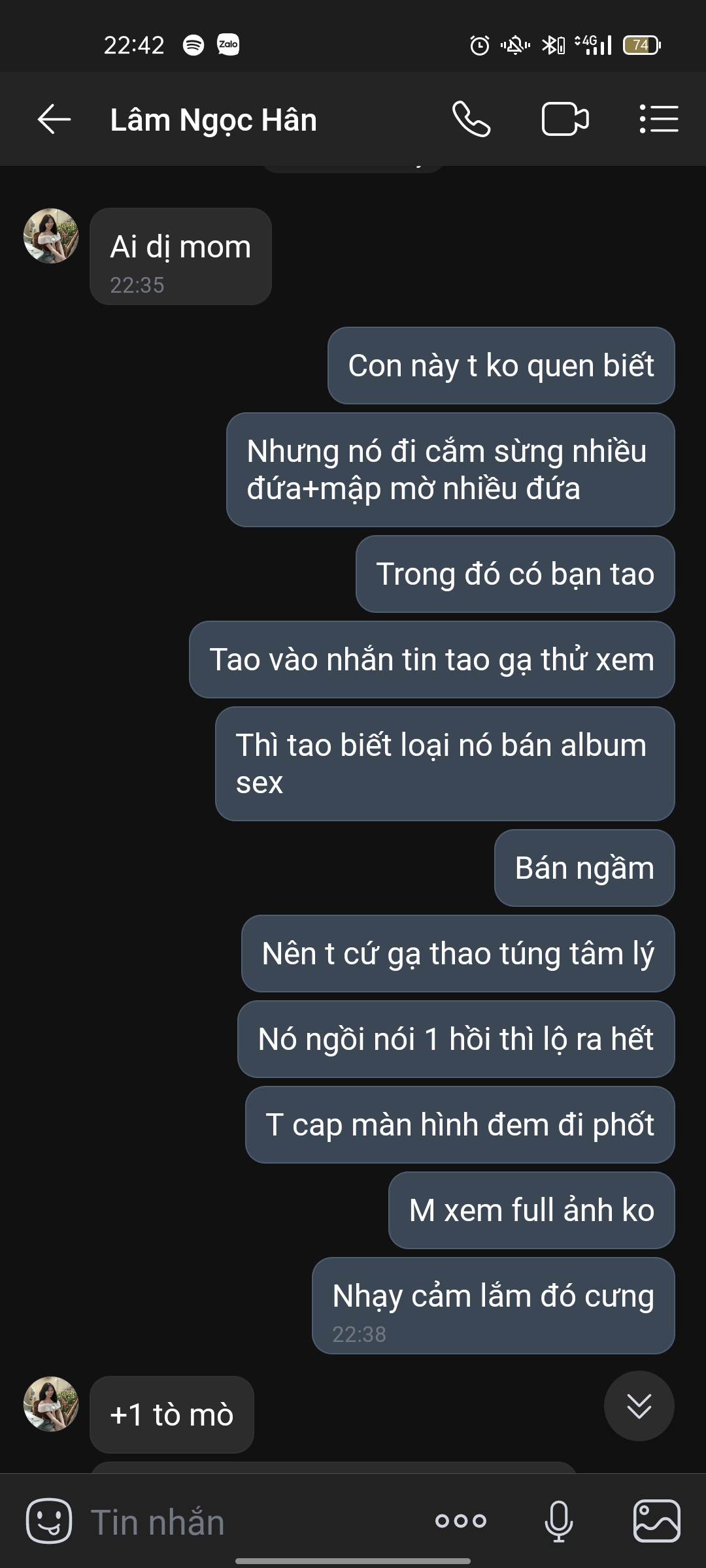Record a voice message

(559, 1521)
